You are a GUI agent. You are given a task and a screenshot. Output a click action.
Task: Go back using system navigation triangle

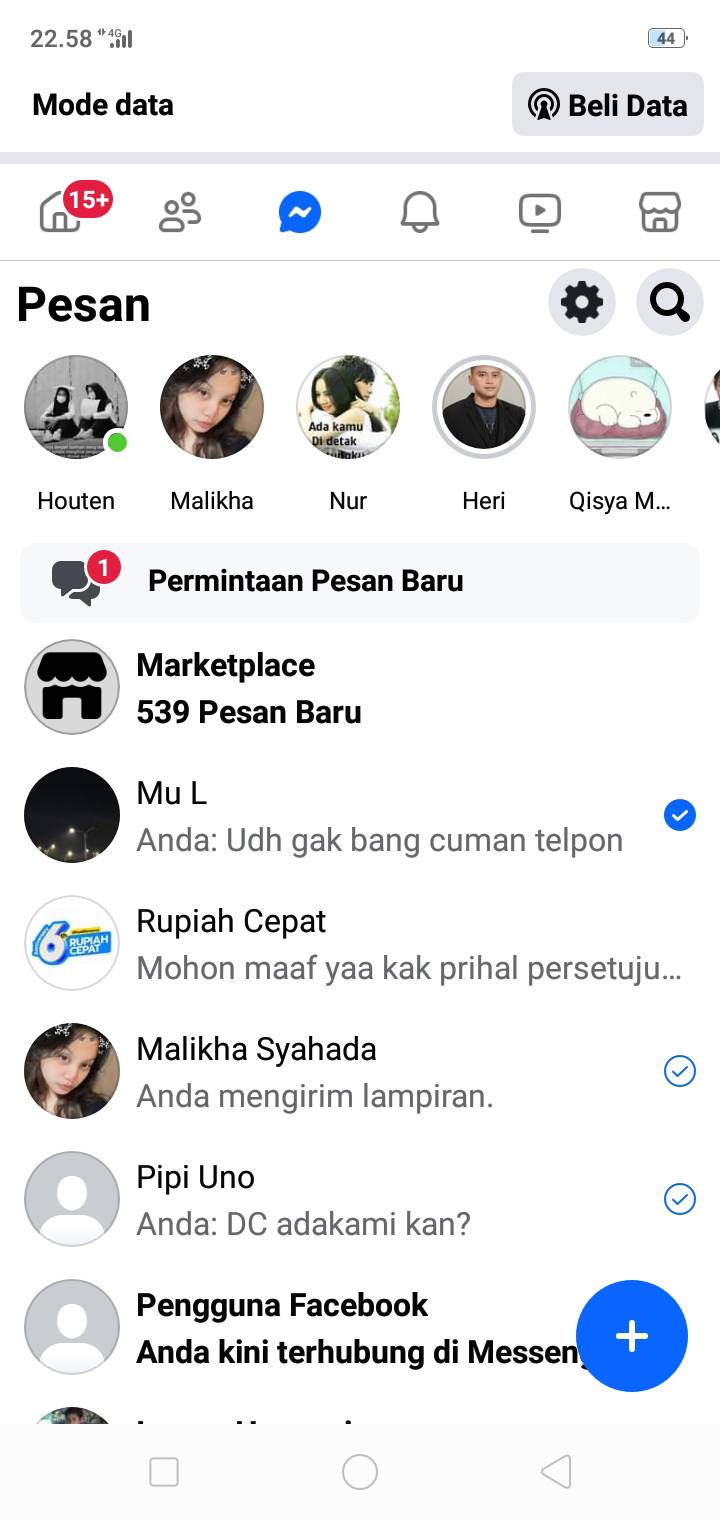point(556,1472)
